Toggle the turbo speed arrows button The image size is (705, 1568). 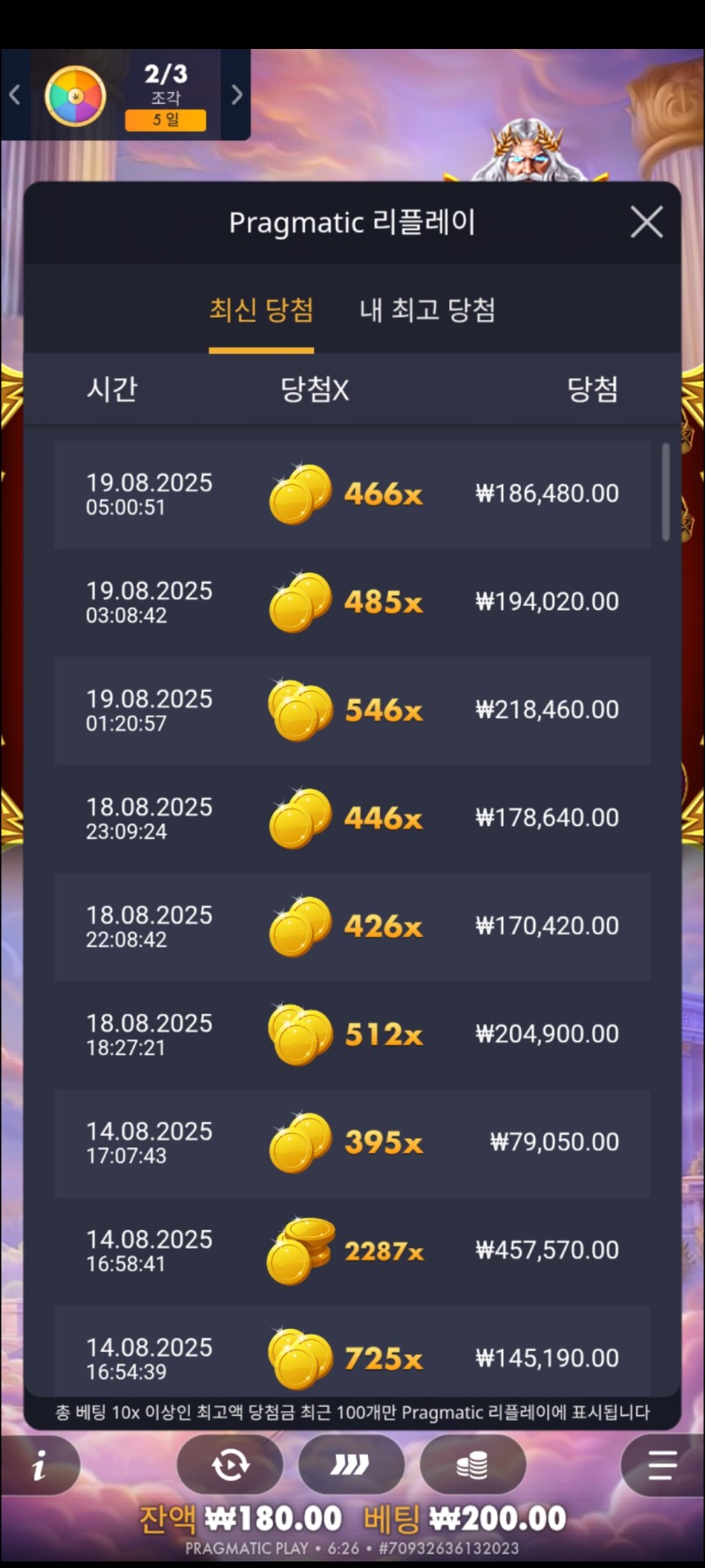[x=350, y=1466]
